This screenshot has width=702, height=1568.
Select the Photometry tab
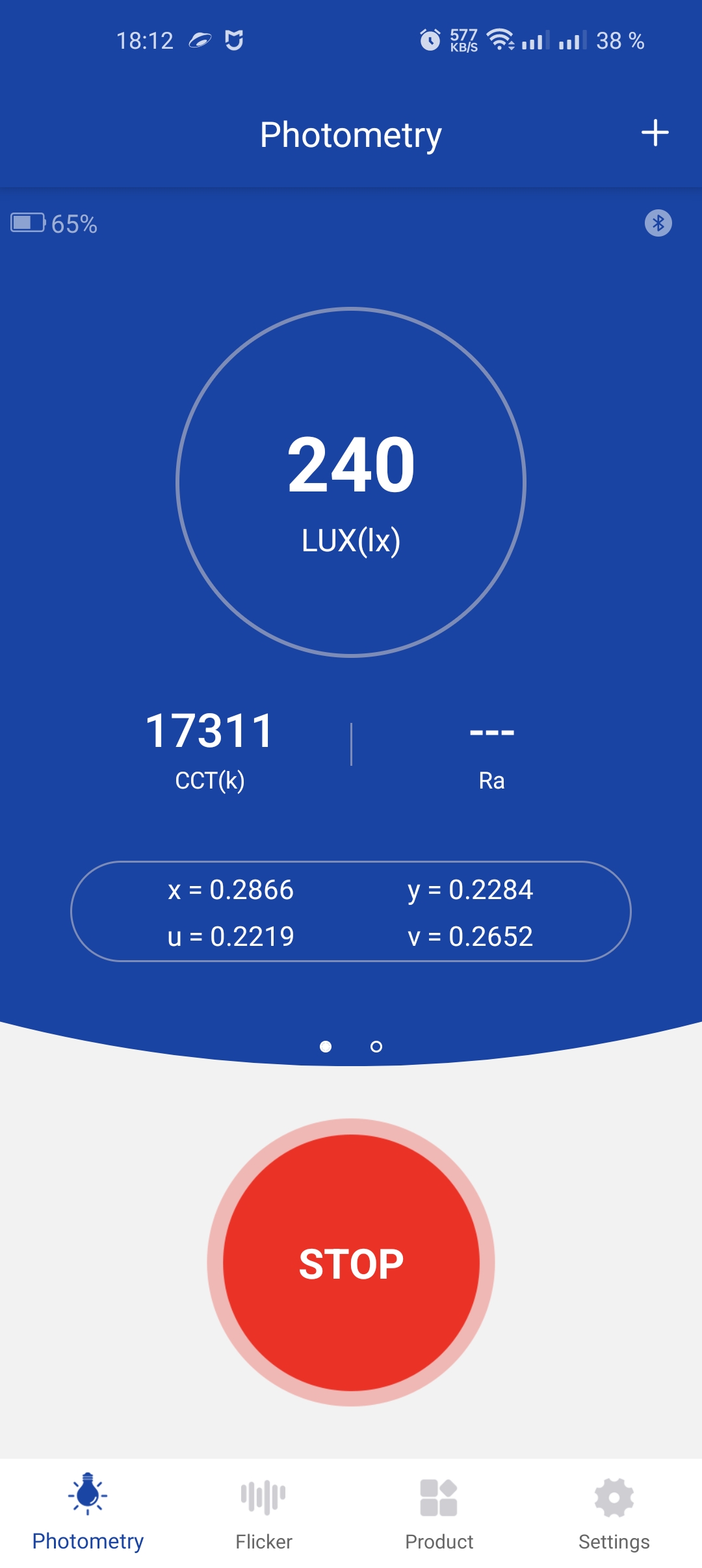tap(88, 1513)
